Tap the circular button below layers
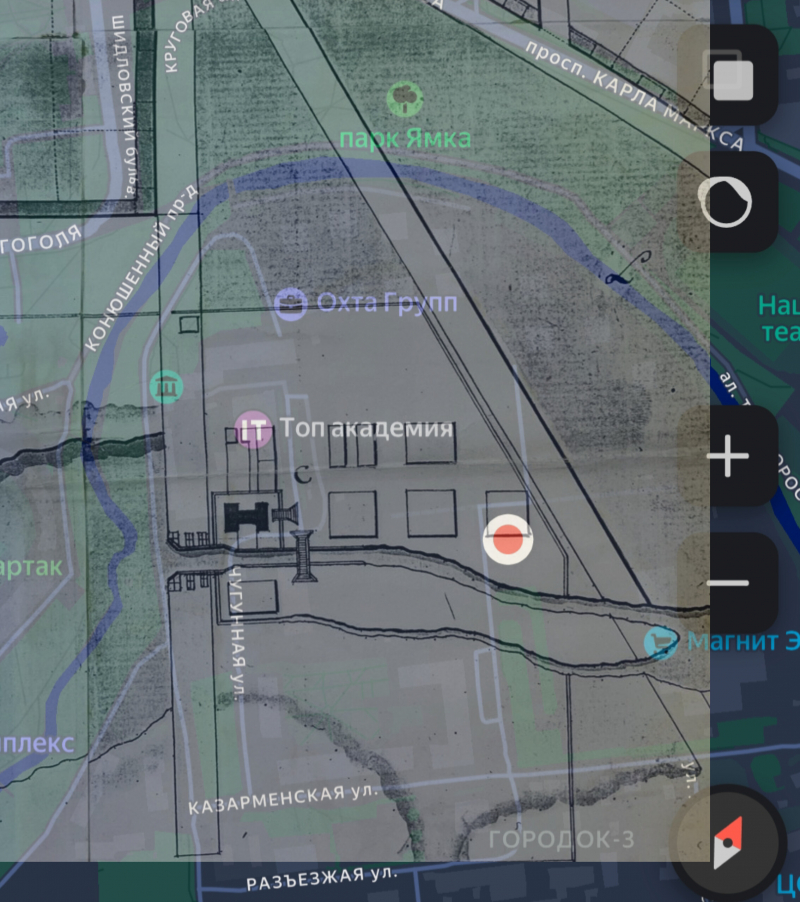Image resolution: width=800 pixels, height=902 pixels. 727,202
